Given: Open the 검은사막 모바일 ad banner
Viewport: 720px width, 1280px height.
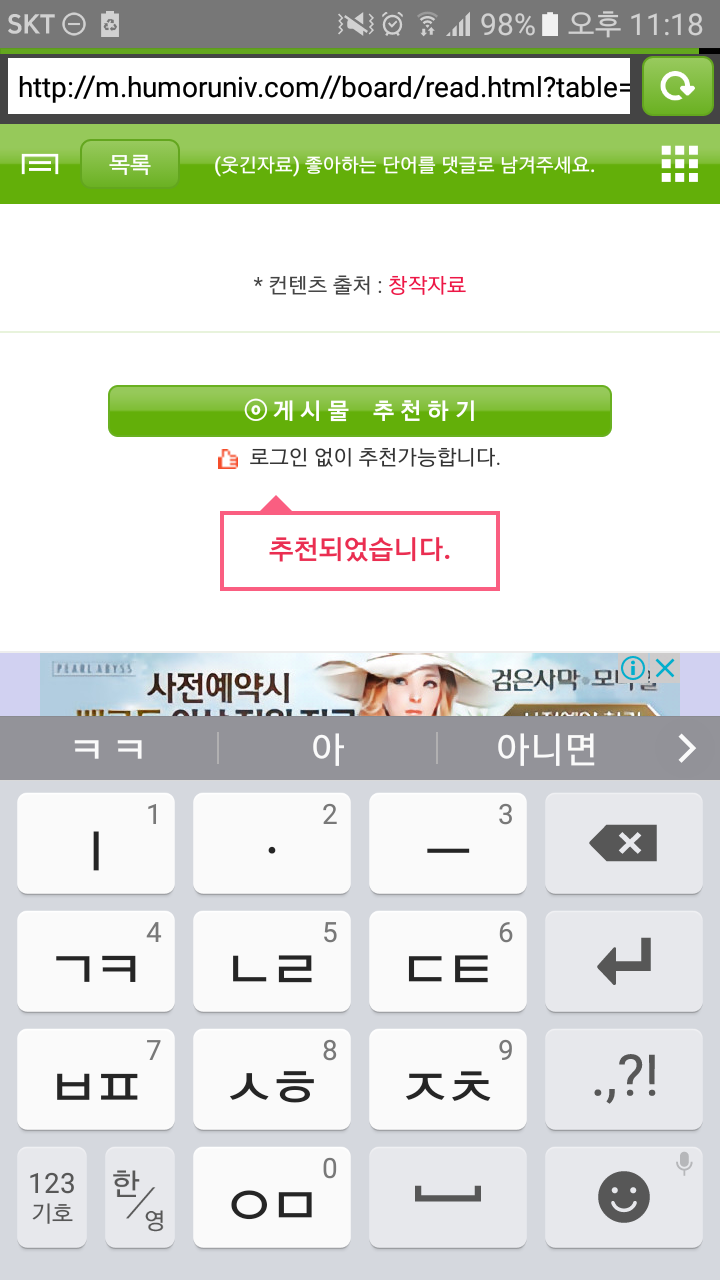Looking at the screenshot, I should (360, 685).
